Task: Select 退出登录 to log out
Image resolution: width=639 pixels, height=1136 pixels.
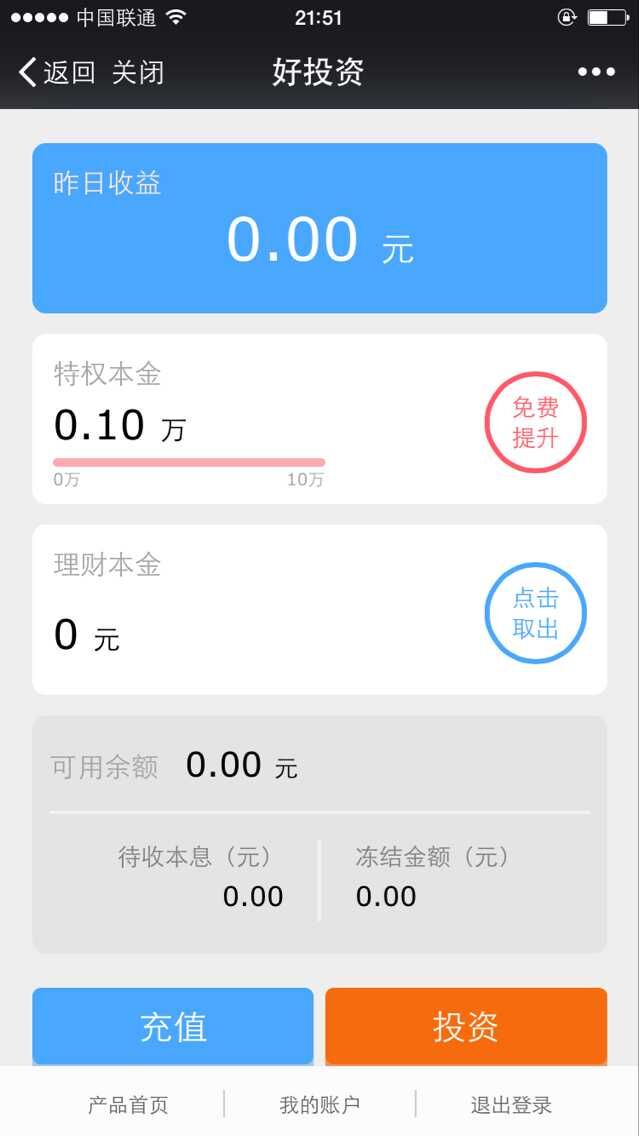Action: tap(511, 1105)
